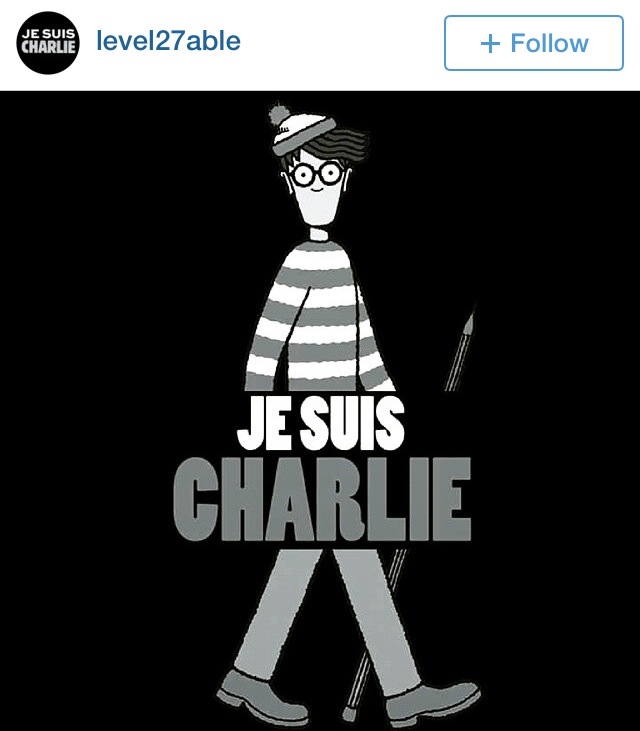
Task: Follow the level27able account
Action: point(533,43)
